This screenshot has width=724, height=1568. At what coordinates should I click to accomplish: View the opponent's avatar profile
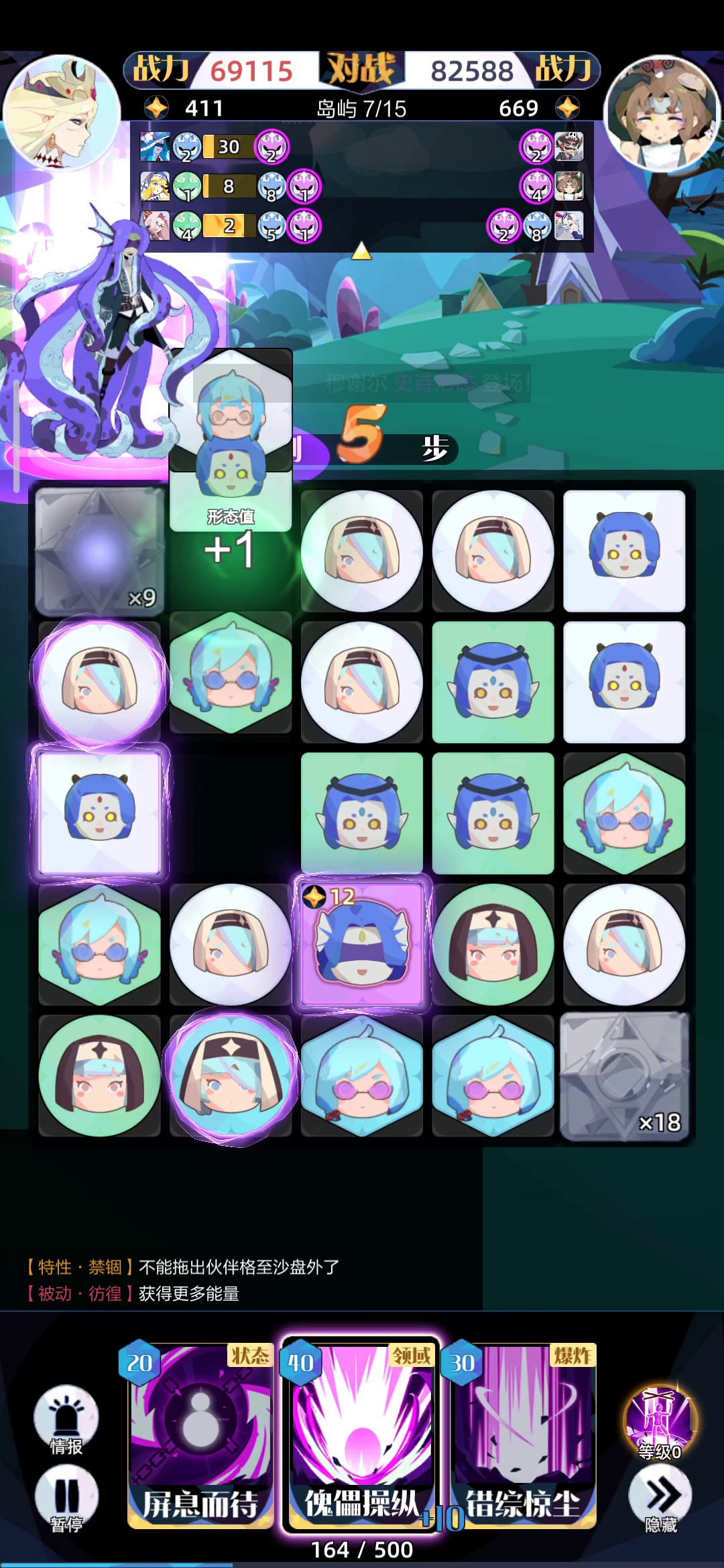662,113
